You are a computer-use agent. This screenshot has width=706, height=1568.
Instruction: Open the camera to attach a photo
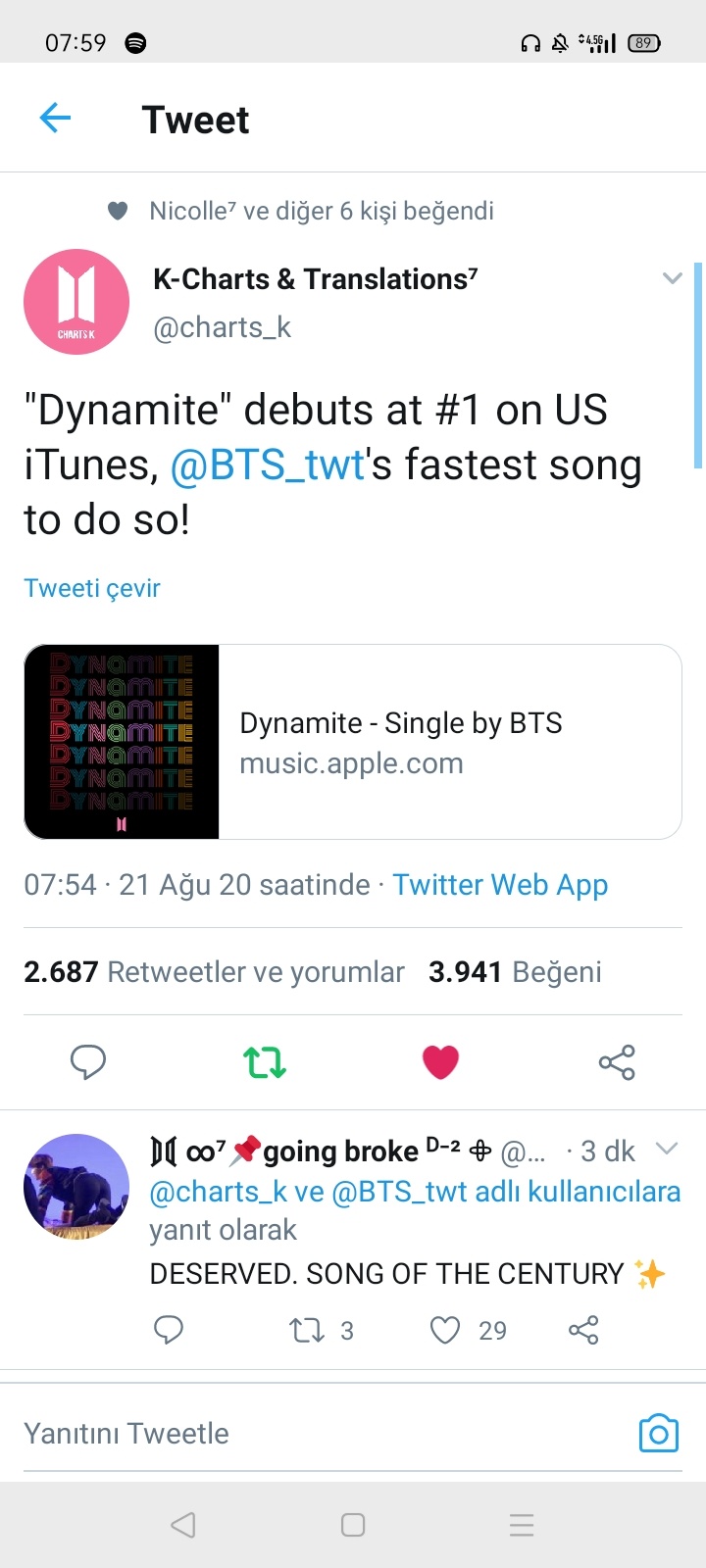[658, 1434]
